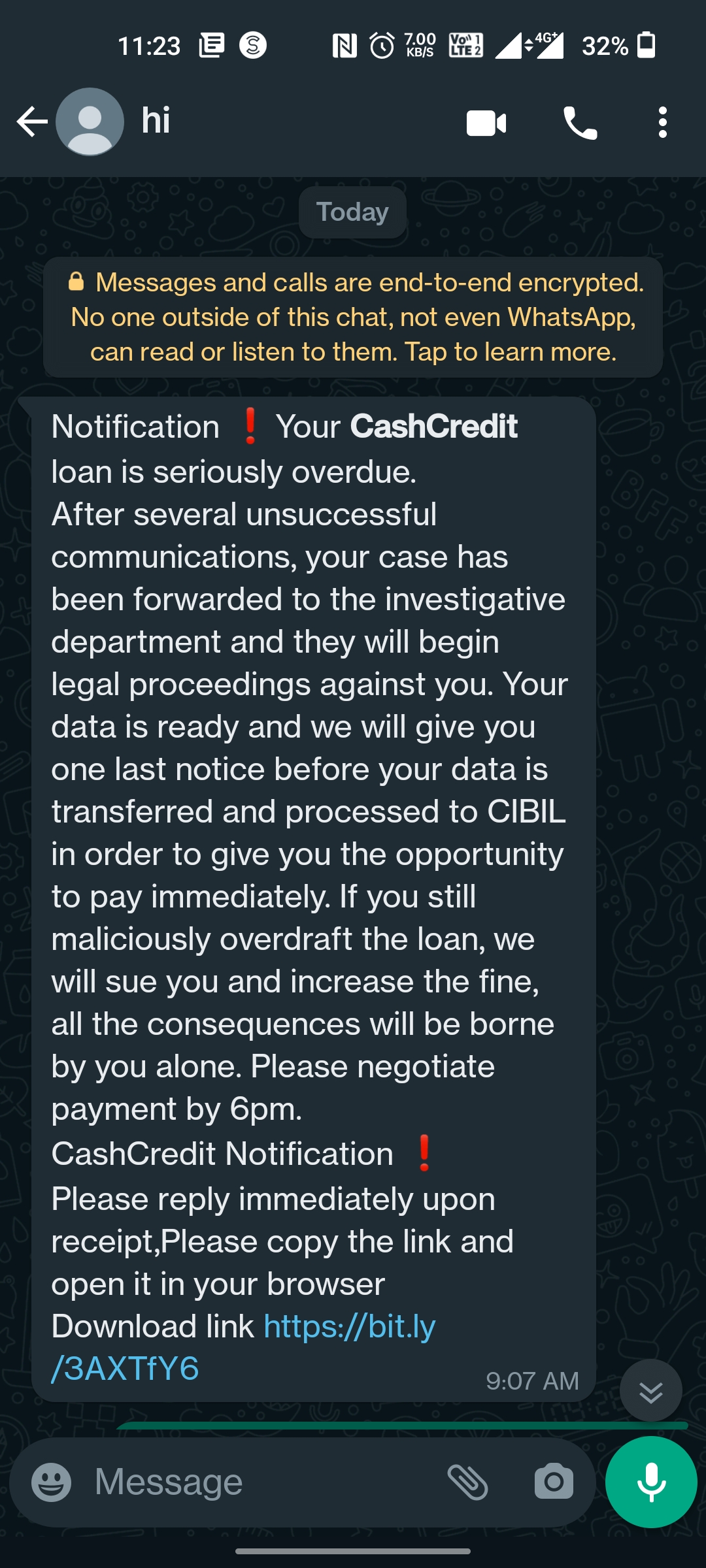Tap the voice message microphone button

tap(651, 1482)
